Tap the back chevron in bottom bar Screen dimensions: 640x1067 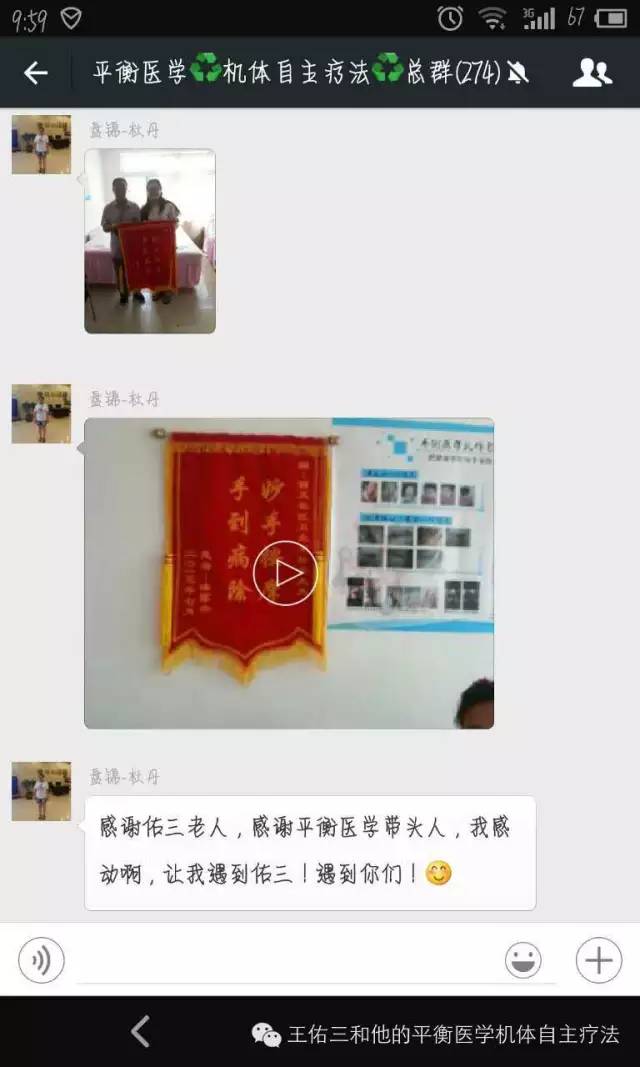(141, 1032)
